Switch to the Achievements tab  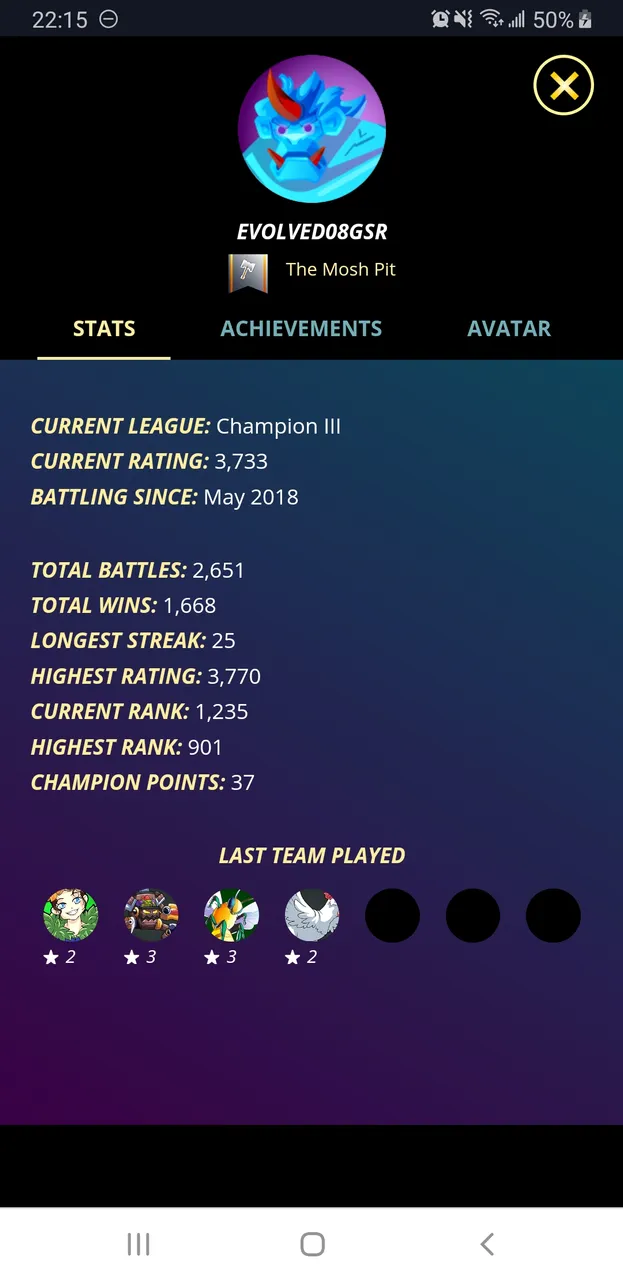point(301,329)
